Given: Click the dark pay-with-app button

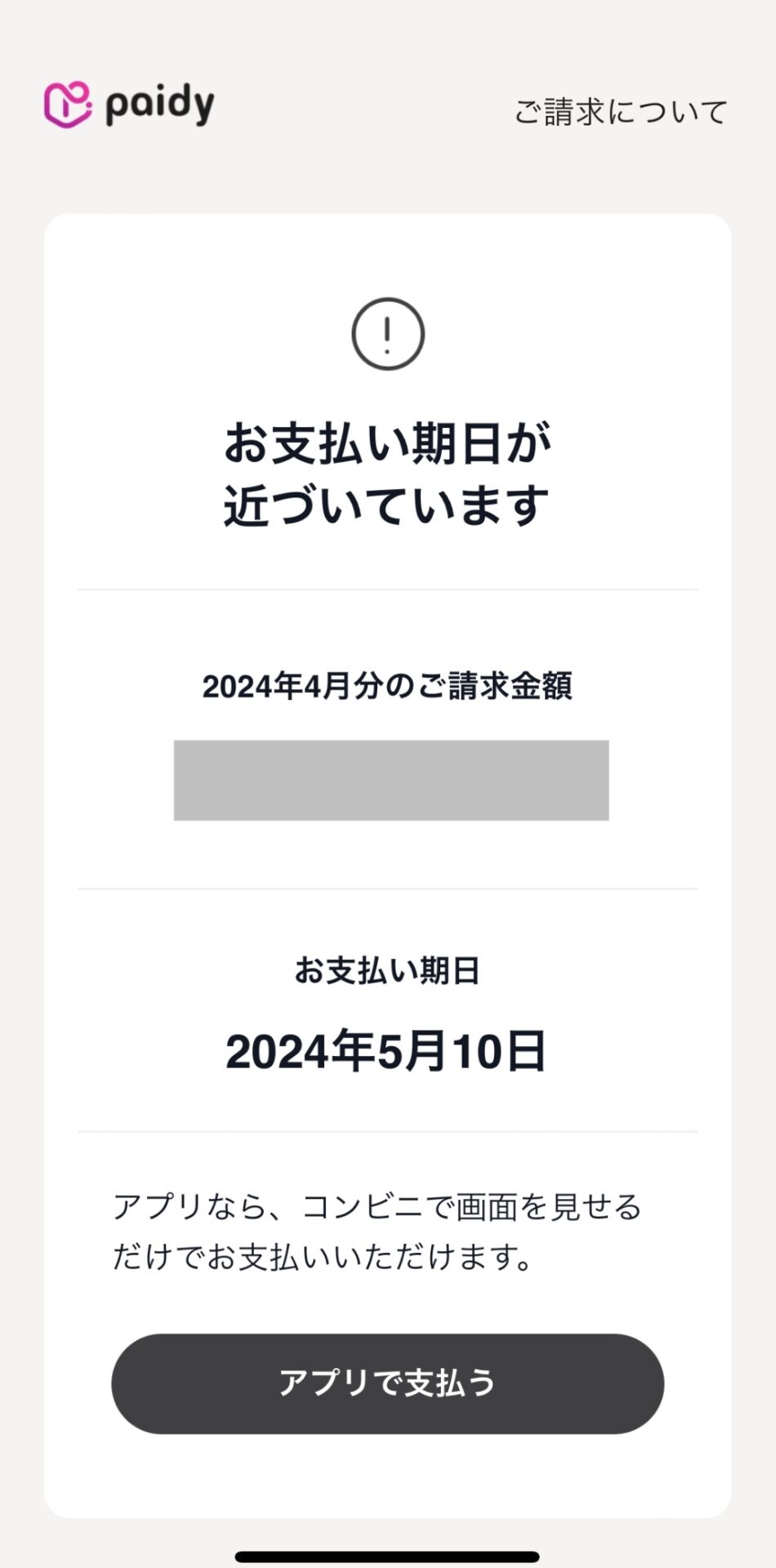Looking at the screenshot, I should 388,1382.
